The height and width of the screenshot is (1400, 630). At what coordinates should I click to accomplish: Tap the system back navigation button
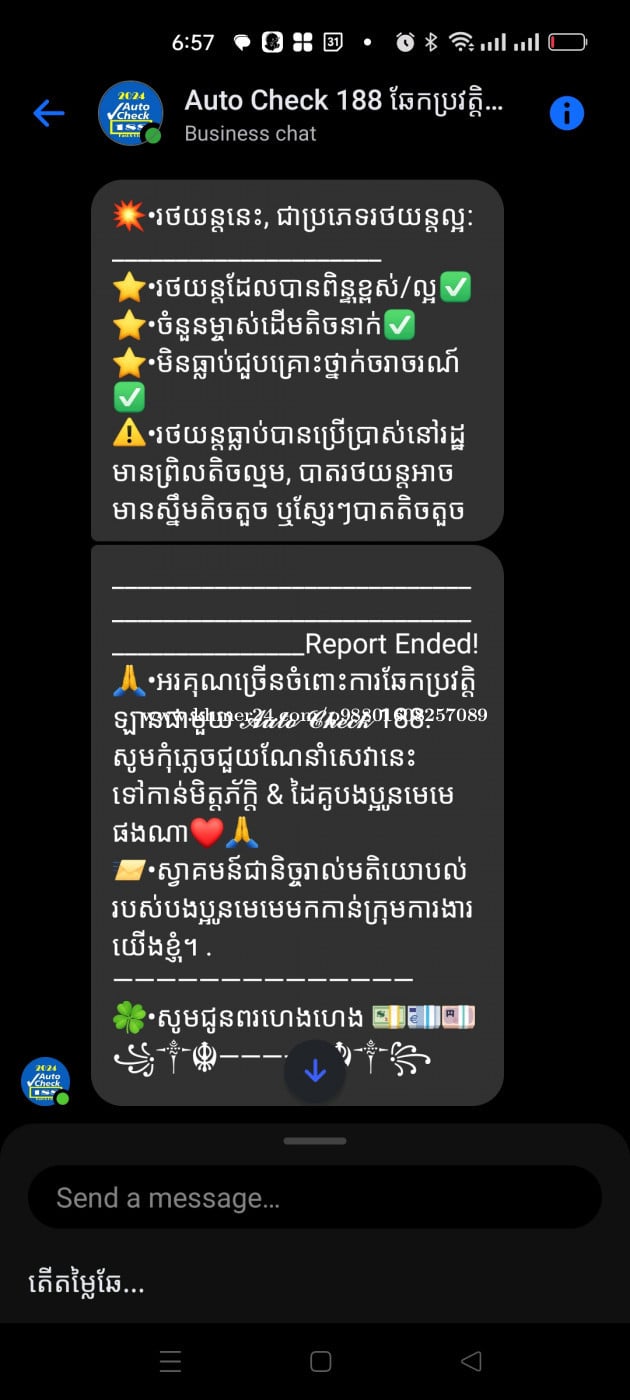(x=470, y=1361)
